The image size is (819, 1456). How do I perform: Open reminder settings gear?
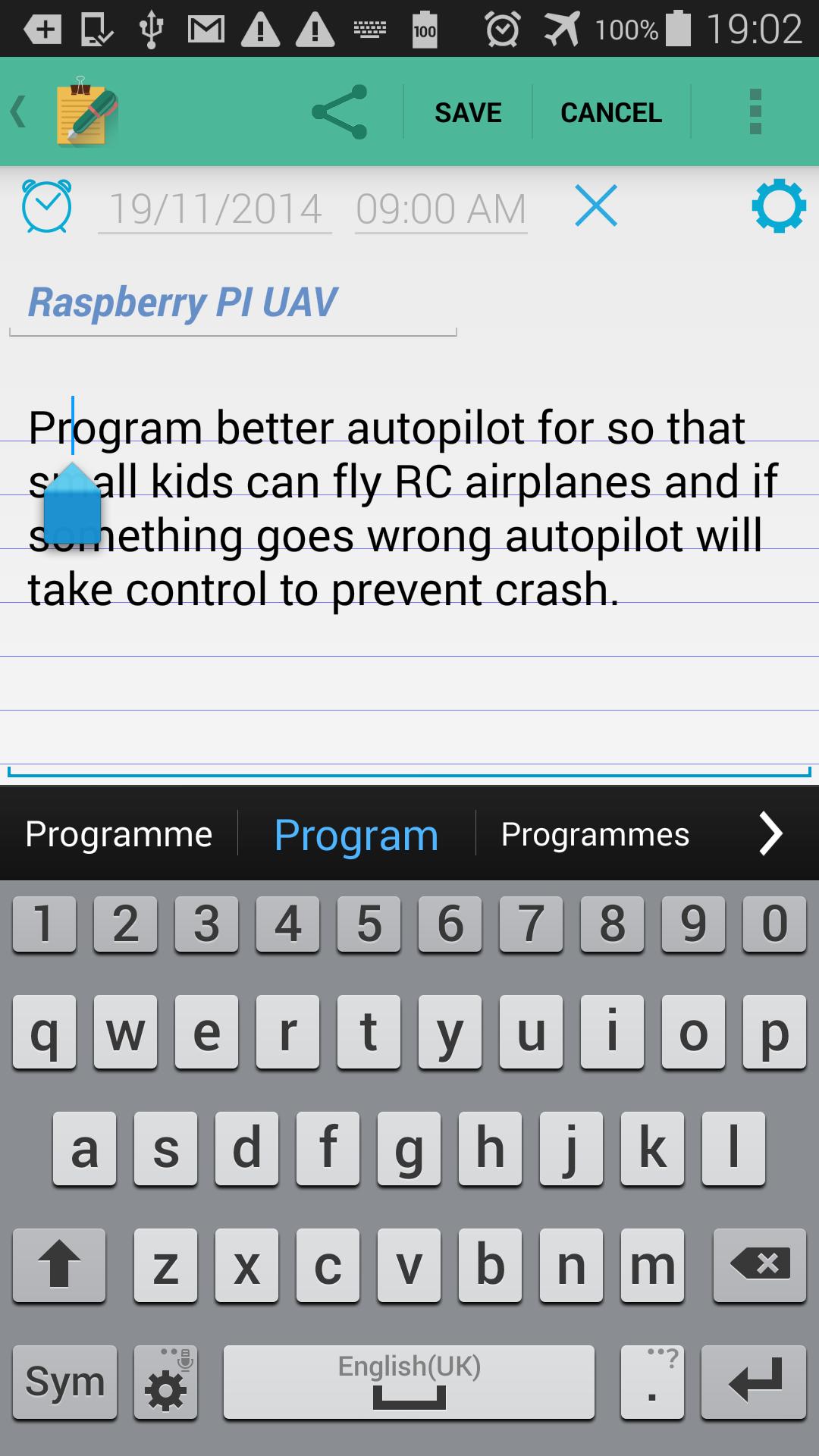tap(778, 206)
